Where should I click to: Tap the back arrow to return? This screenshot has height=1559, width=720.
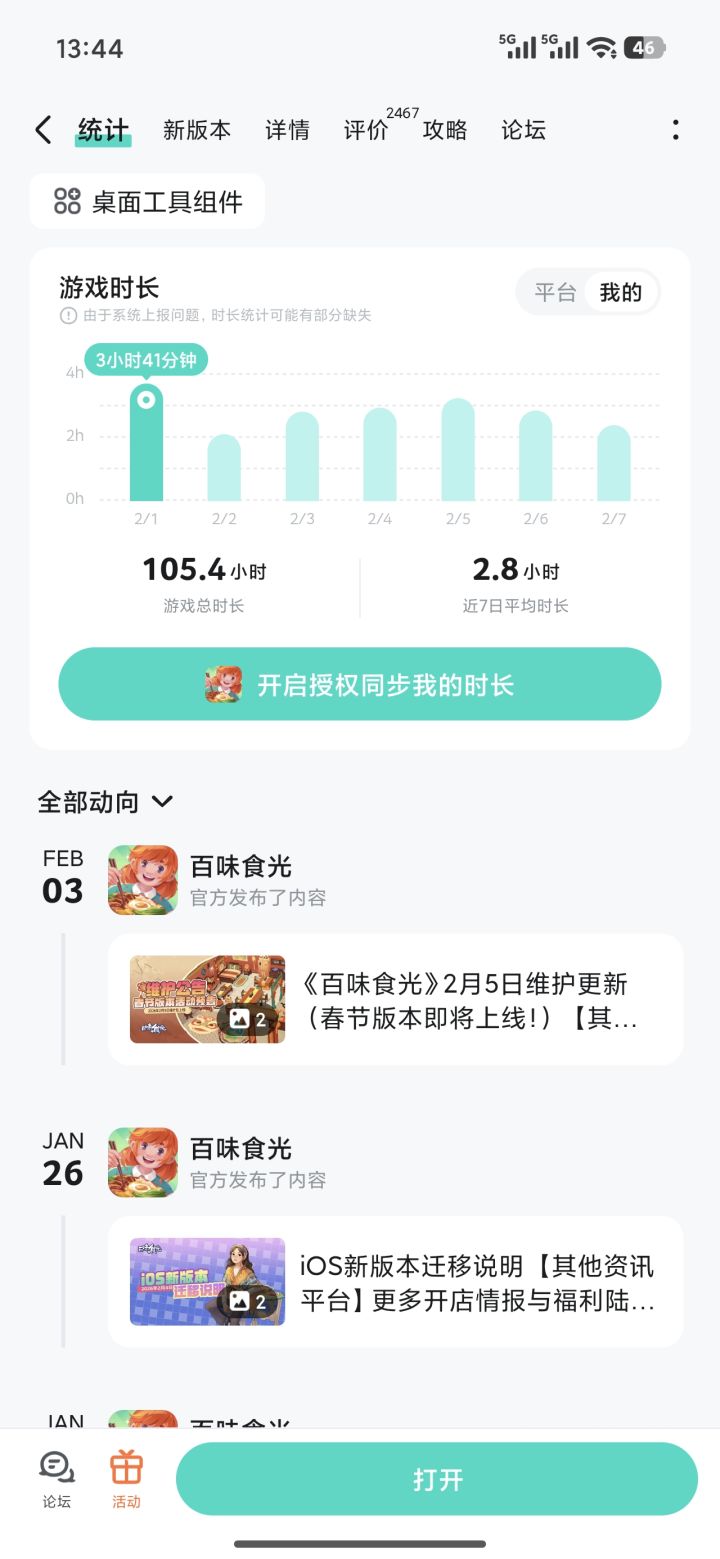41,129
